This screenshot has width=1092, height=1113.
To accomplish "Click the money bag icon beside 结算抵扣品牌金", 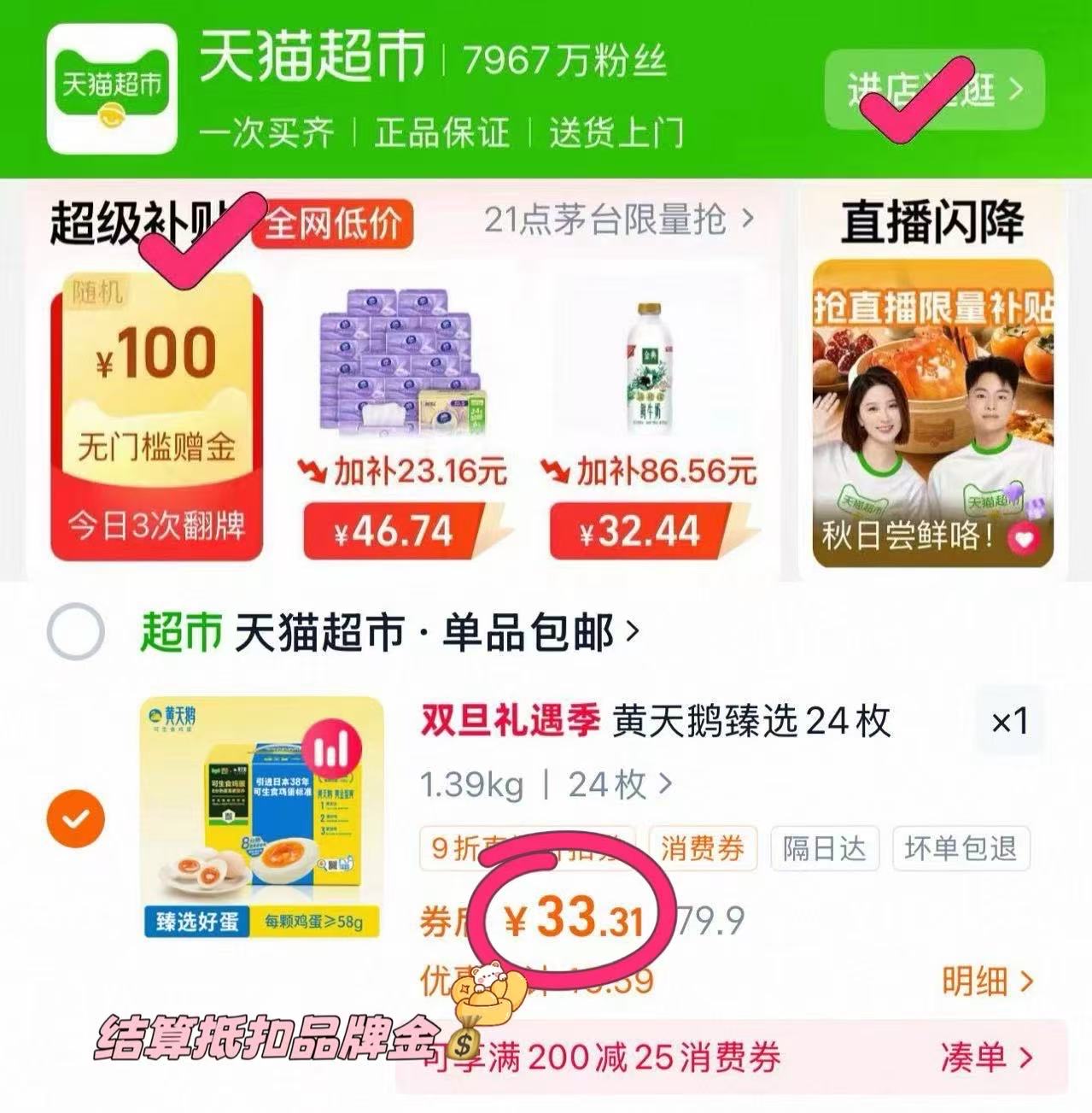I will [464, 1040].
